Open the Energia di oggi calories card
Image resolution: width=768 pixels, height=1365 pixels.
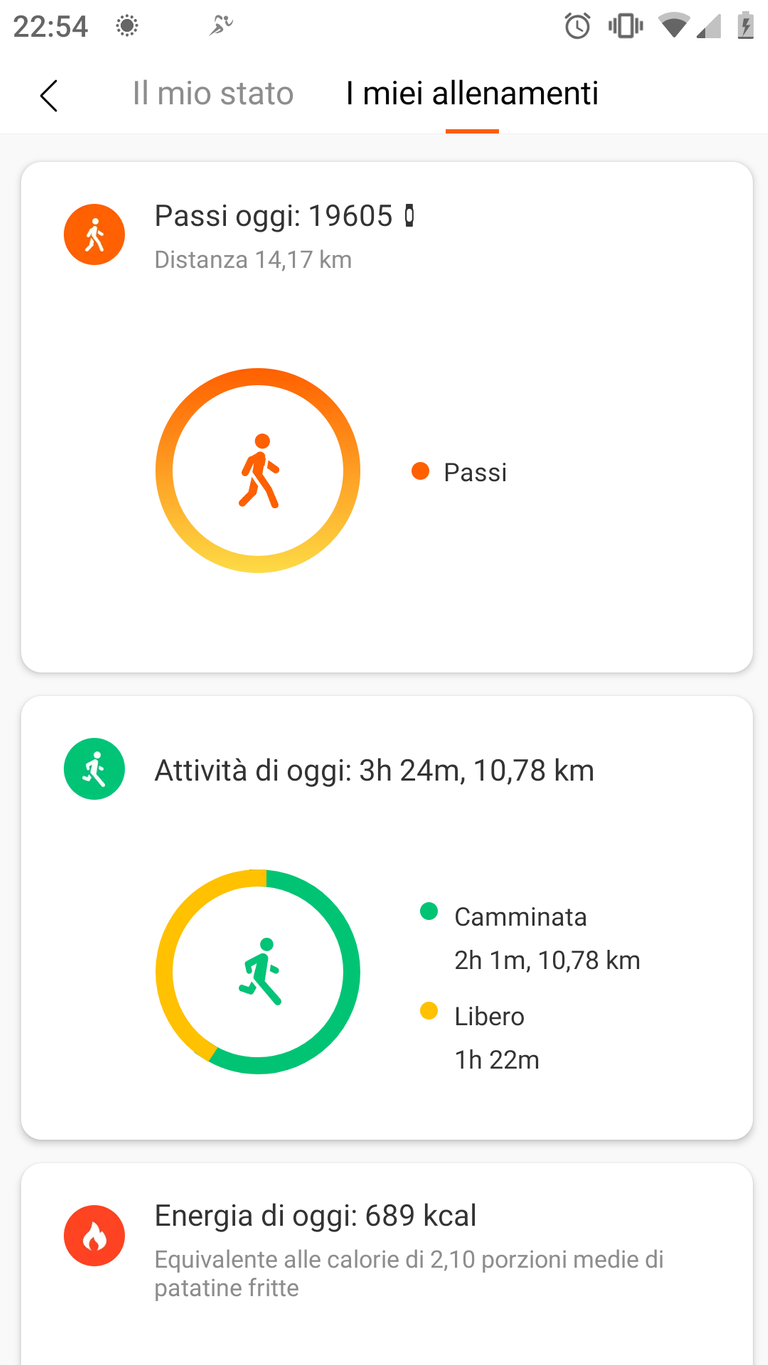click(x=386, y=1264)
